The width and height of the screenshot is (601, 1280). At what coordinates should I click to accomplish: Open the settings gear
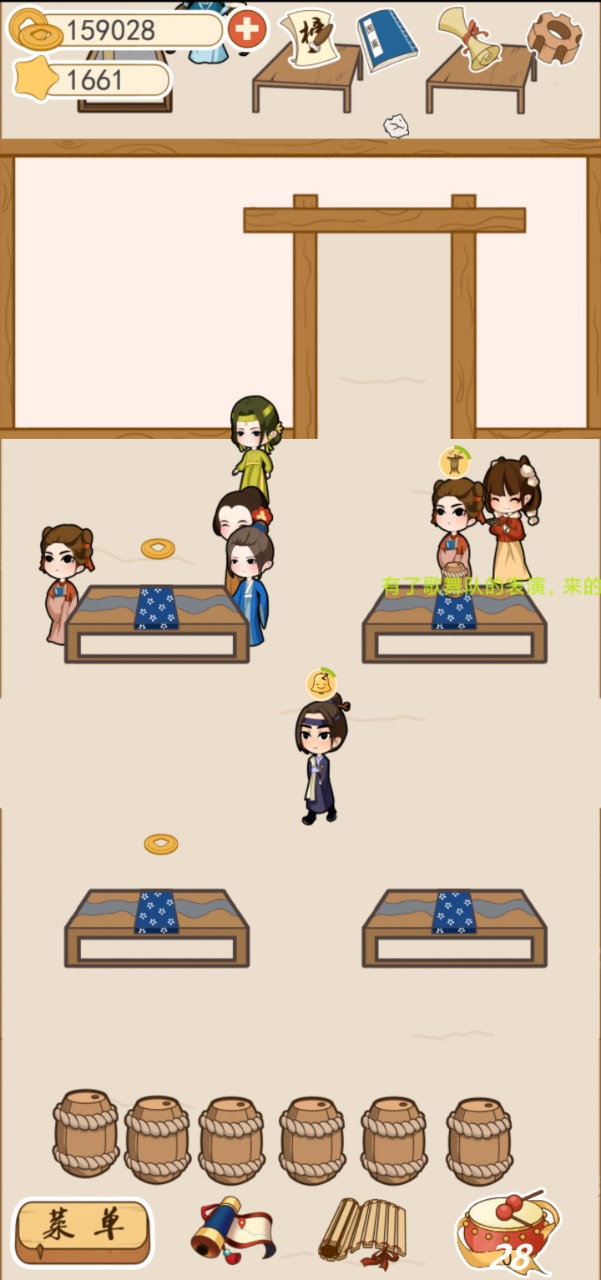[x=554, y=38]
